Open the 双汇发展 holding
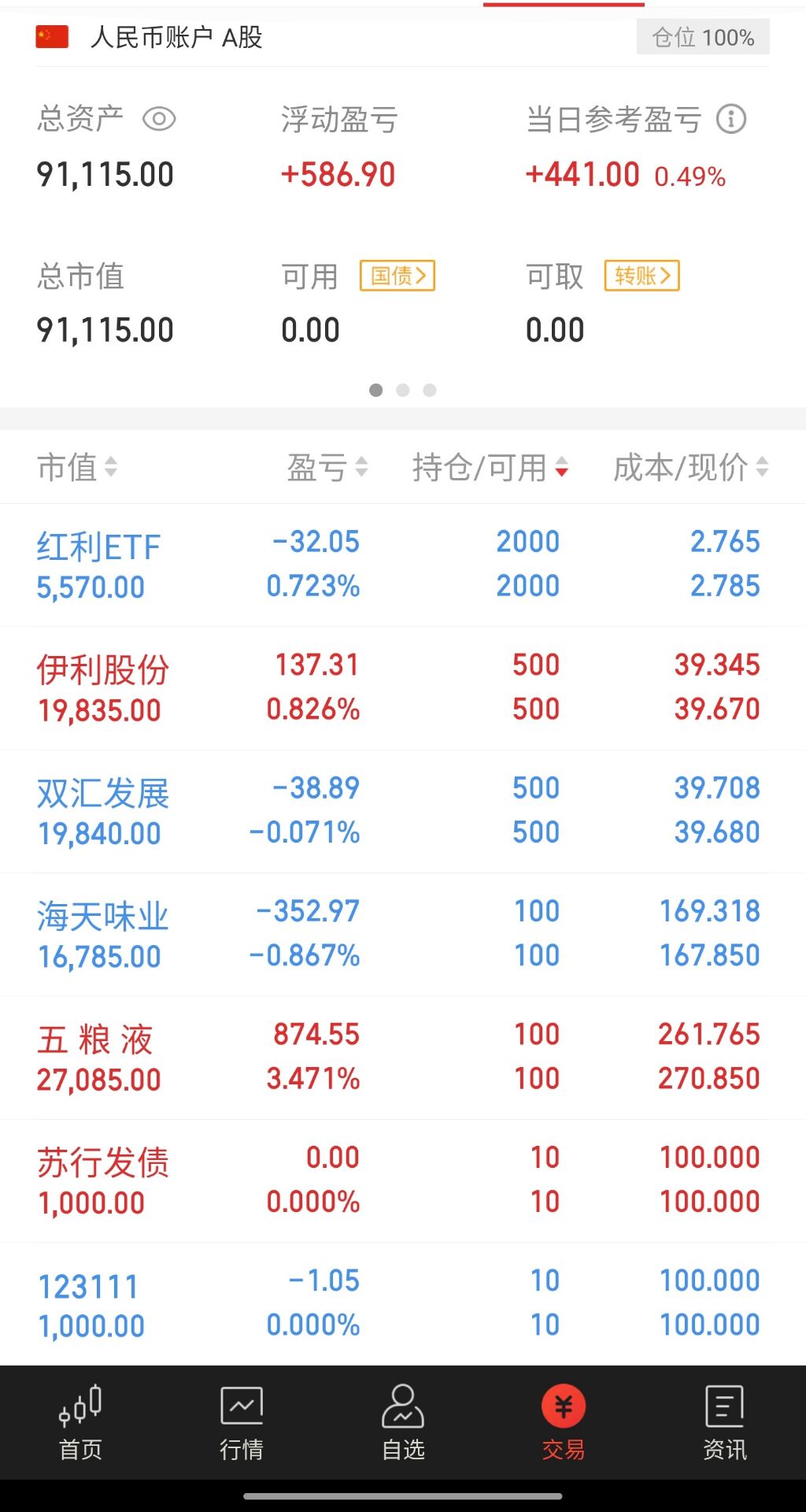 (x=403, y=811)
